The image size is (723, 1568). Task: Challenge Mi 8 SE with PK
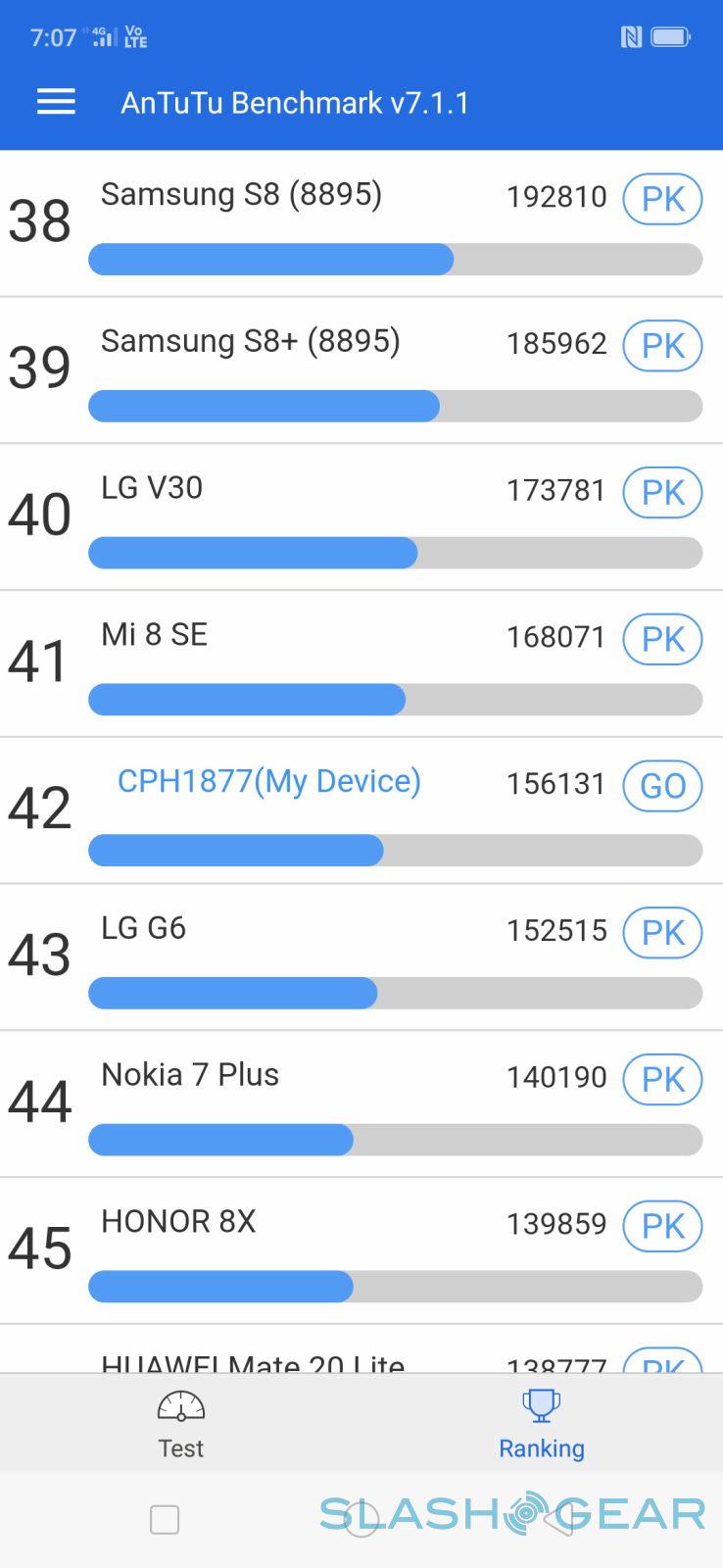662,639
